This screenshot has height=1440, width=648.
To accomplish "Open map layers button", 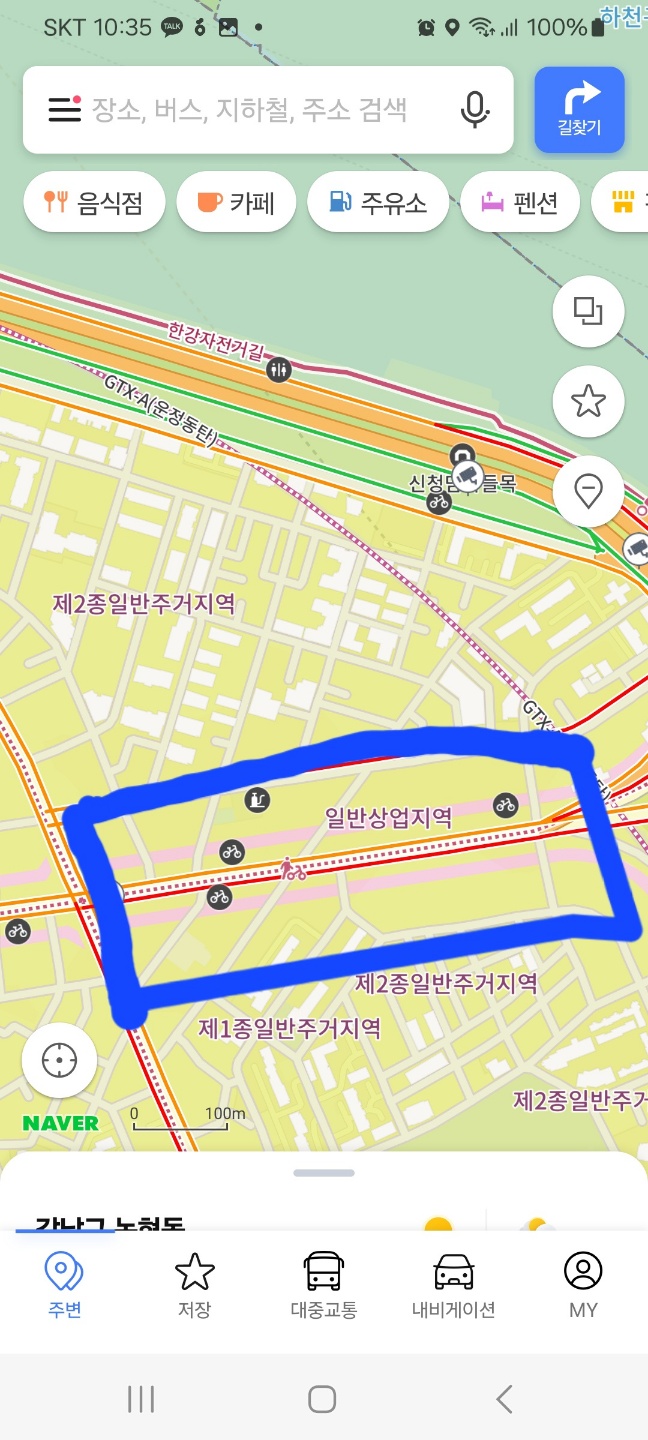I will coord(588,312).
